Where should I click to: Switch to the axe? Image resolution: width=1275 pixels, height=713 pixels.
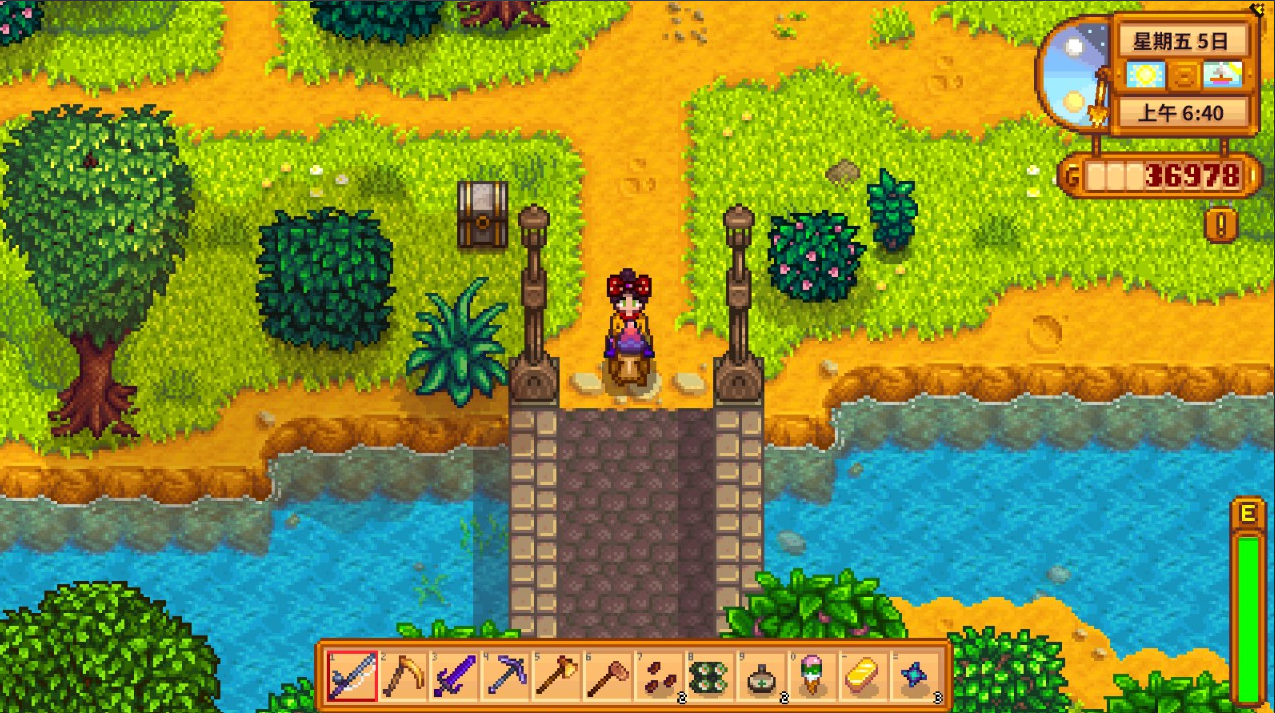[557, 676]
